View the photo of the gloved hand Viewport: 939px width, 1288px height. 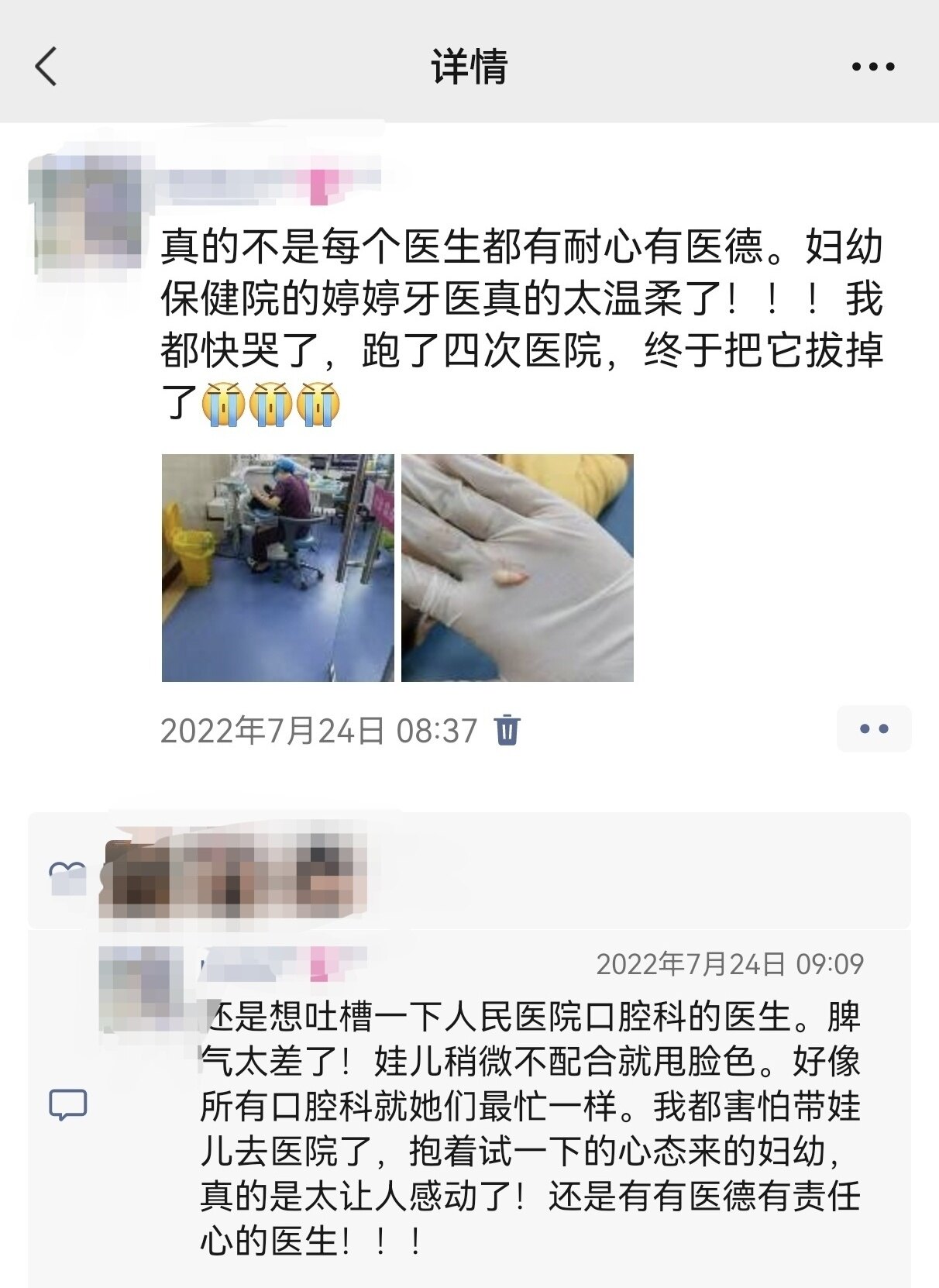coord(517,567)
